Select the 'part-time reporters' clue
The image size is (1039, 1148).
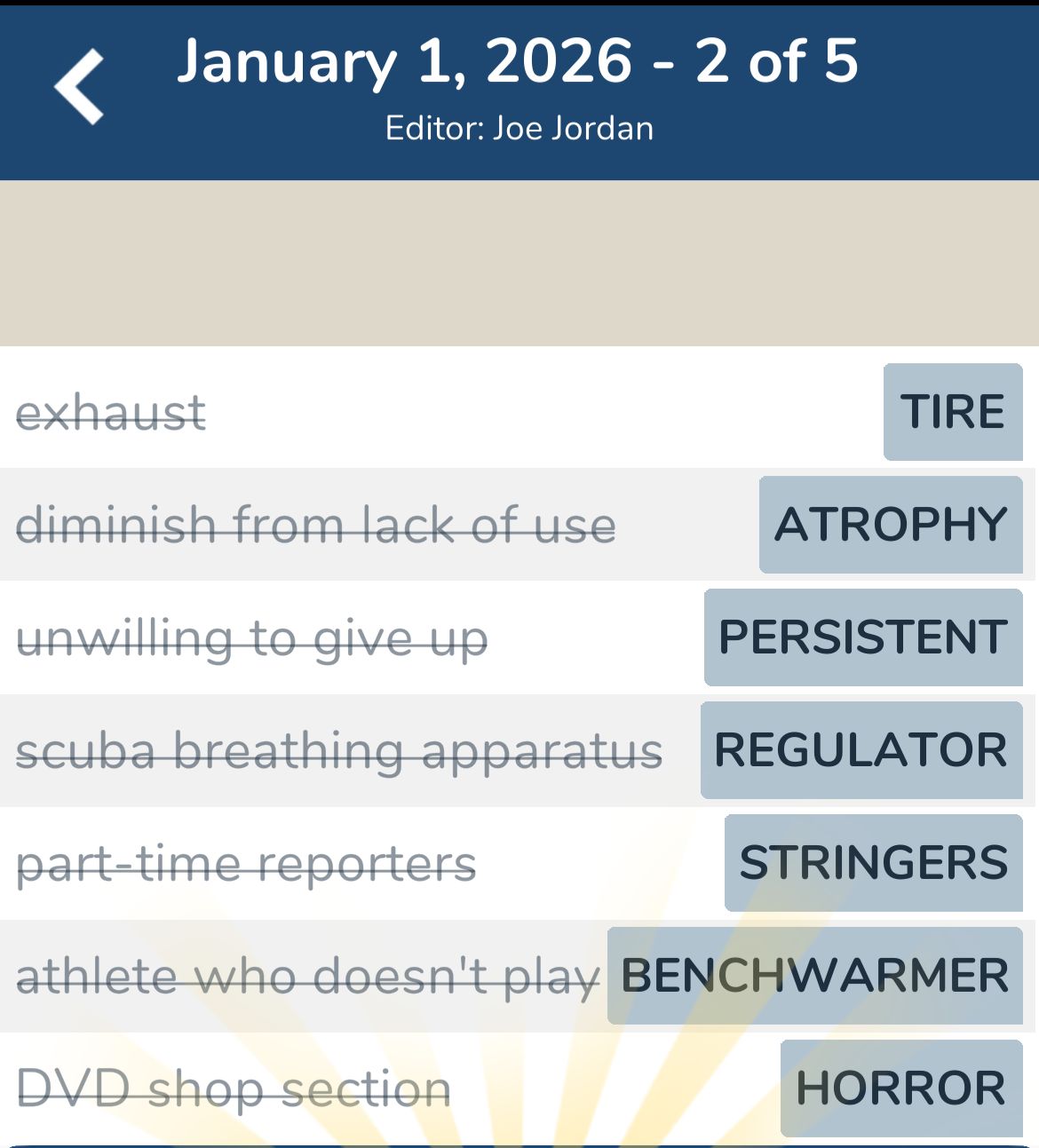coord(247,862)
